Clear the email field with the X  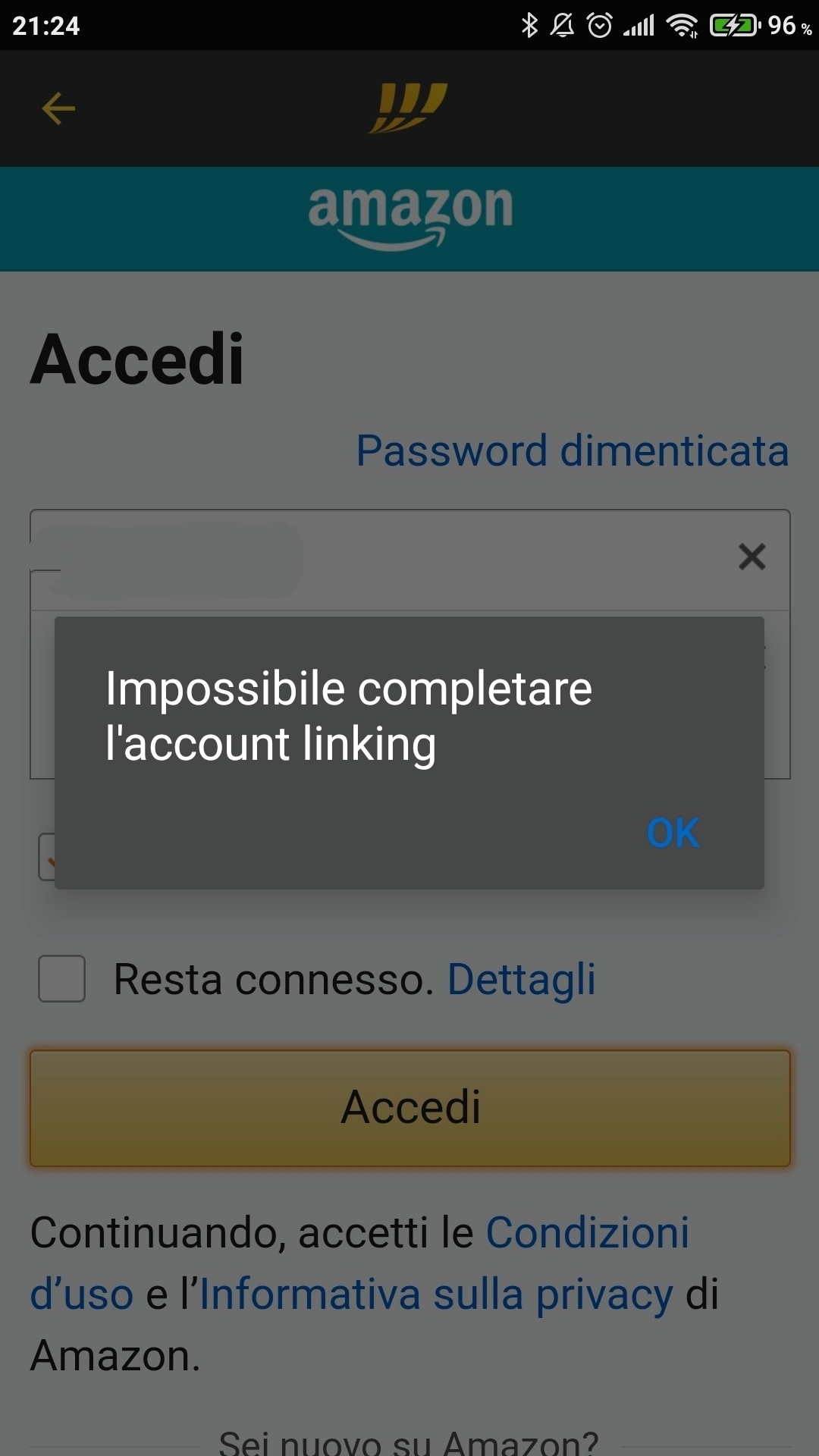tap(752, 557)
